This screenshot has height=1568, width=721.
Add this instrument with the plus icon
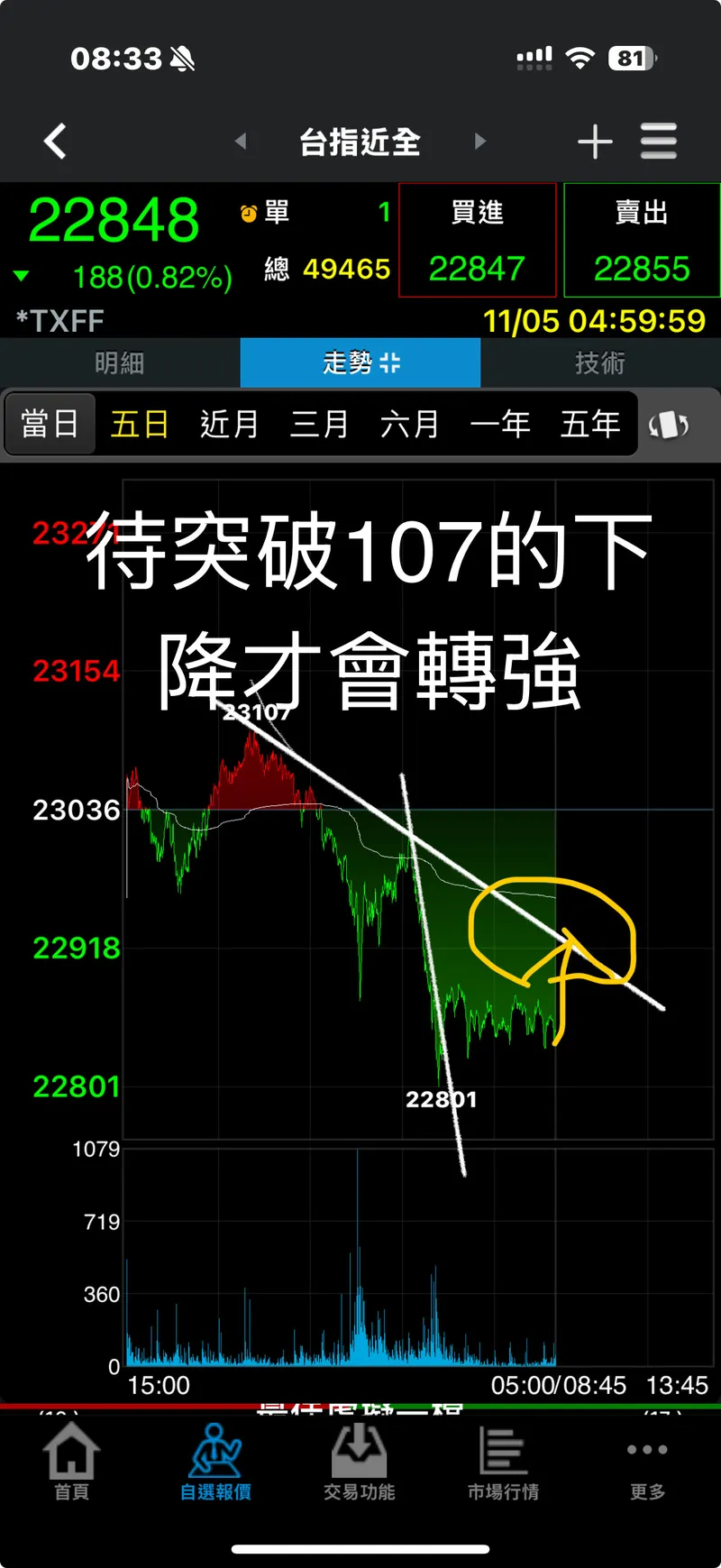point(595,142)
